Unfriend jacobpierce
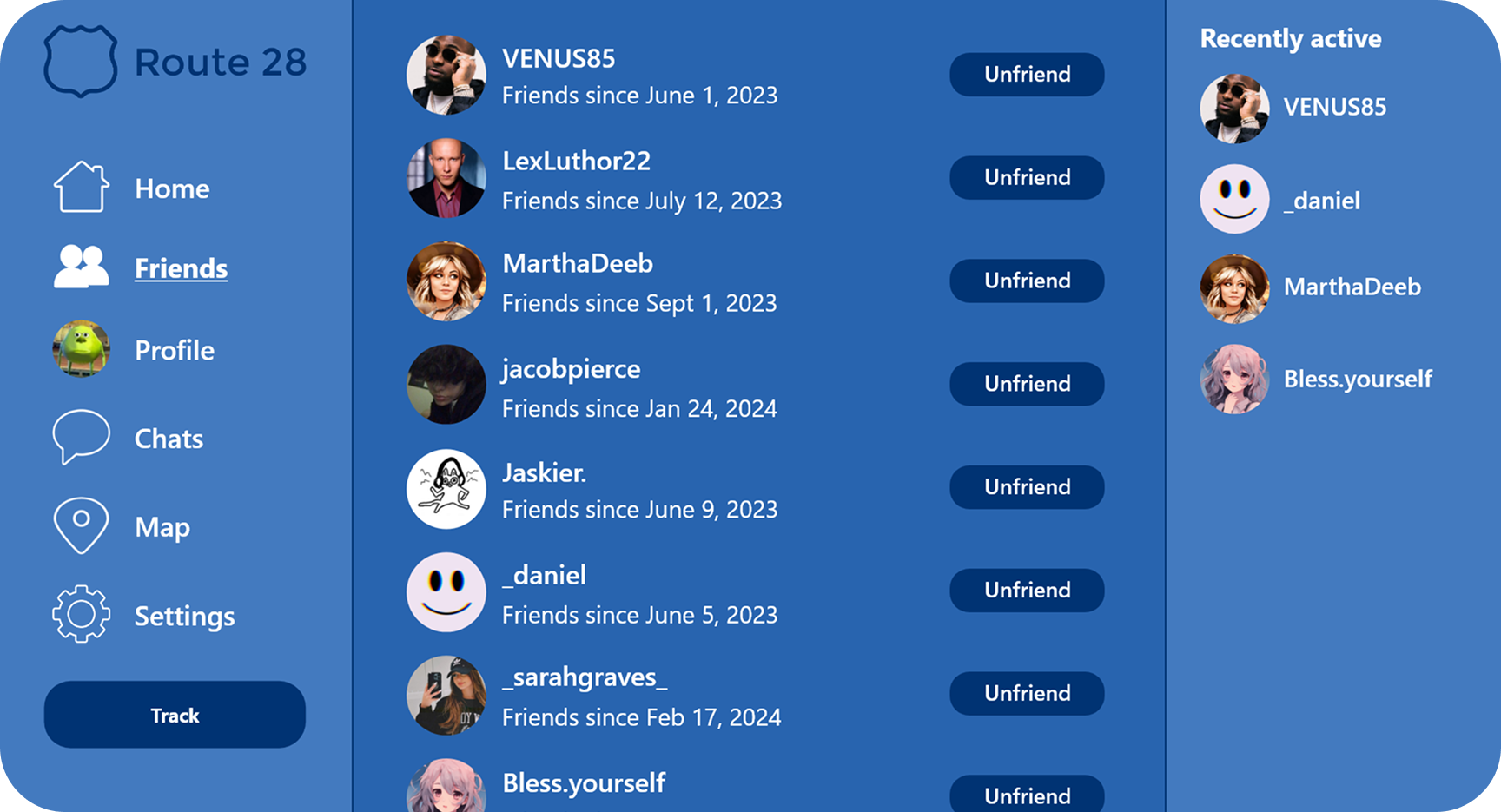This screenshot has width=1501, height=812. (x=1027, y=384)
